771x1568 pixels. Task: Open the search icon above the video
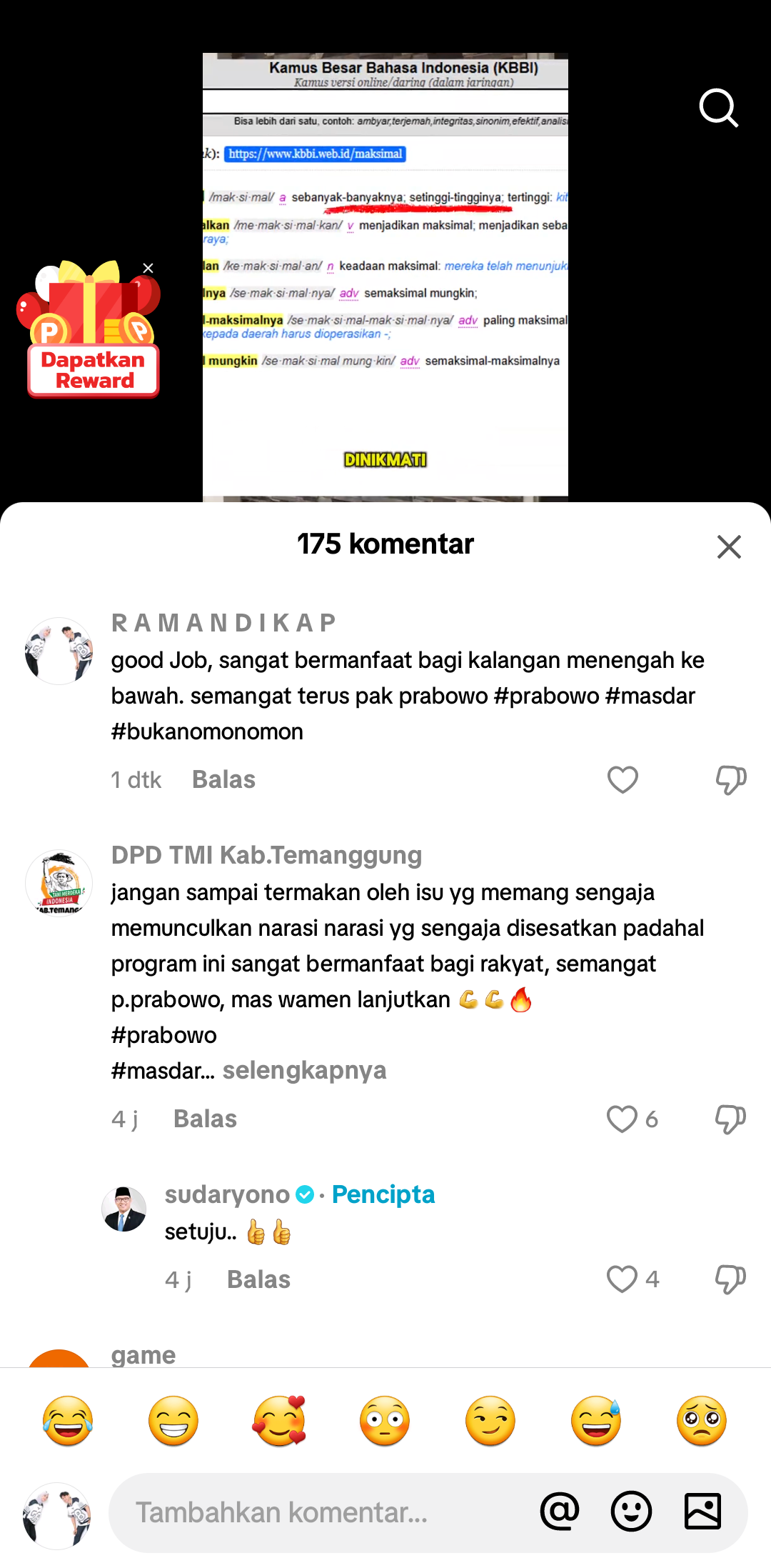click(x=718, y=108)
